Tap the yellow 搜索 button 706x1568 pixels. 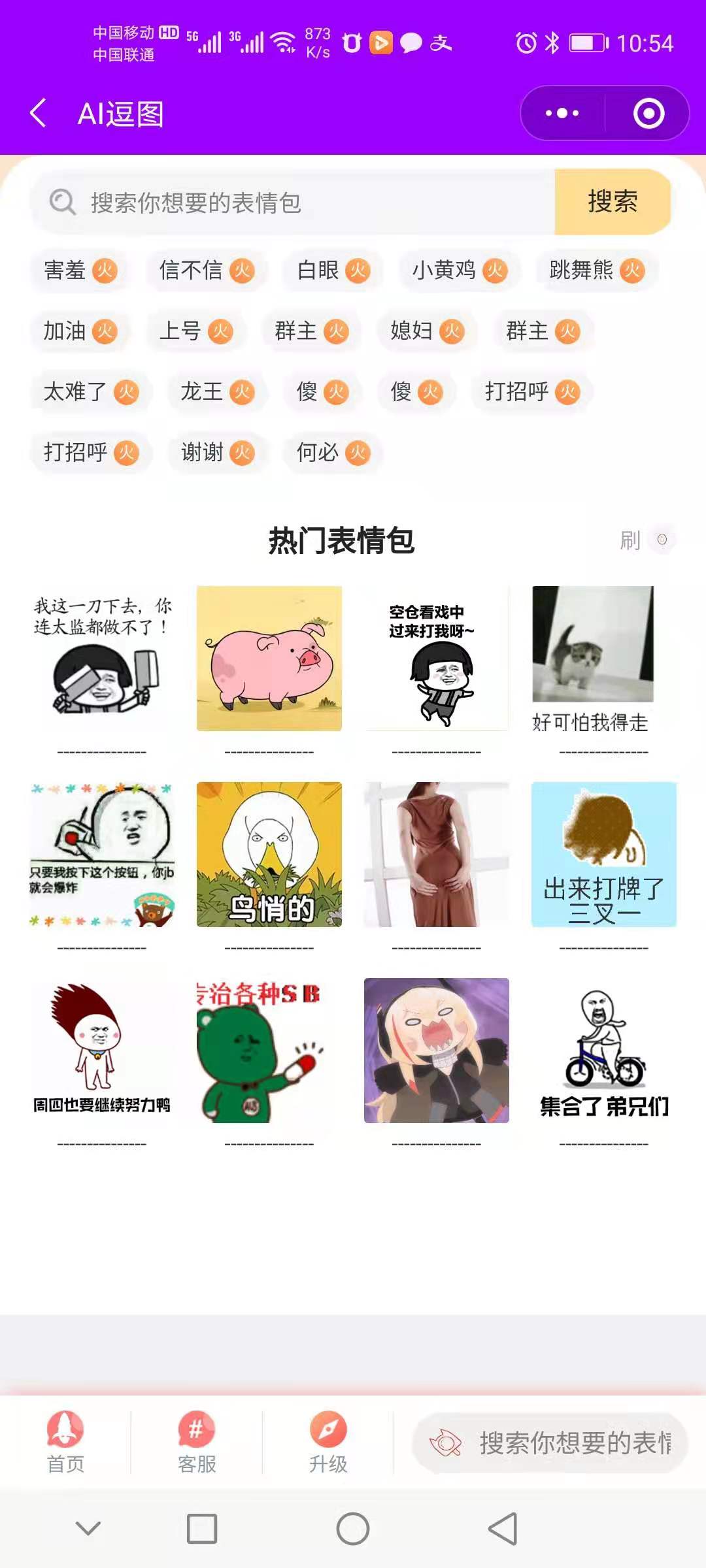point(613,202)
